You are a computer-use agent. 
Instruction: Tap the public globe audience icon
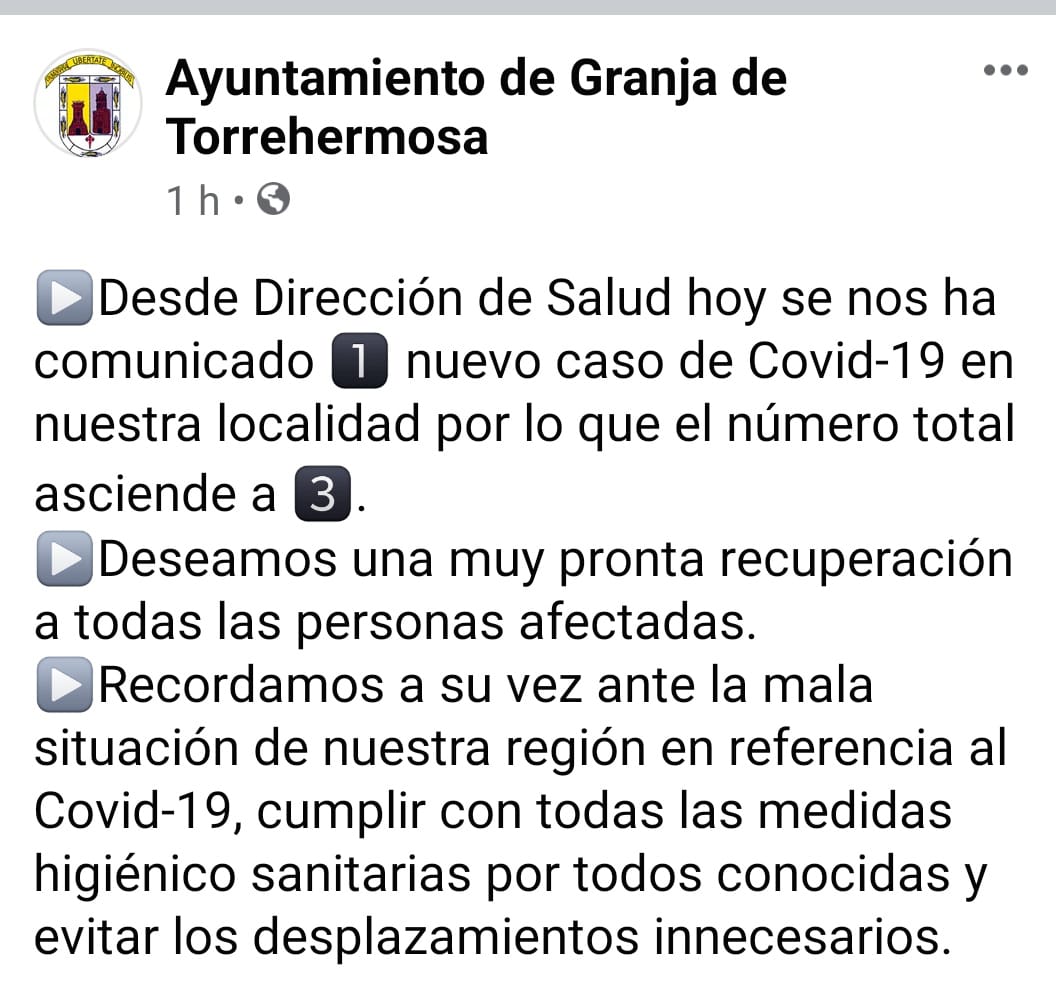273,200
